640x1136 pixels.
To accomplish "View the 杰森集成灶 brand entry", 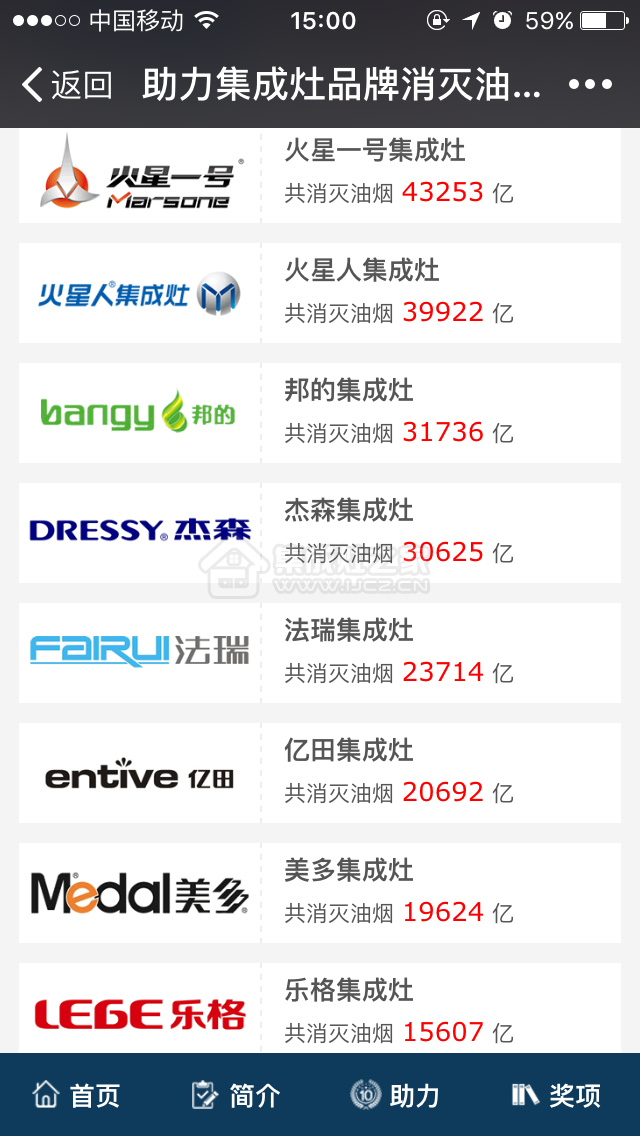I will click(x=320, y=532).
